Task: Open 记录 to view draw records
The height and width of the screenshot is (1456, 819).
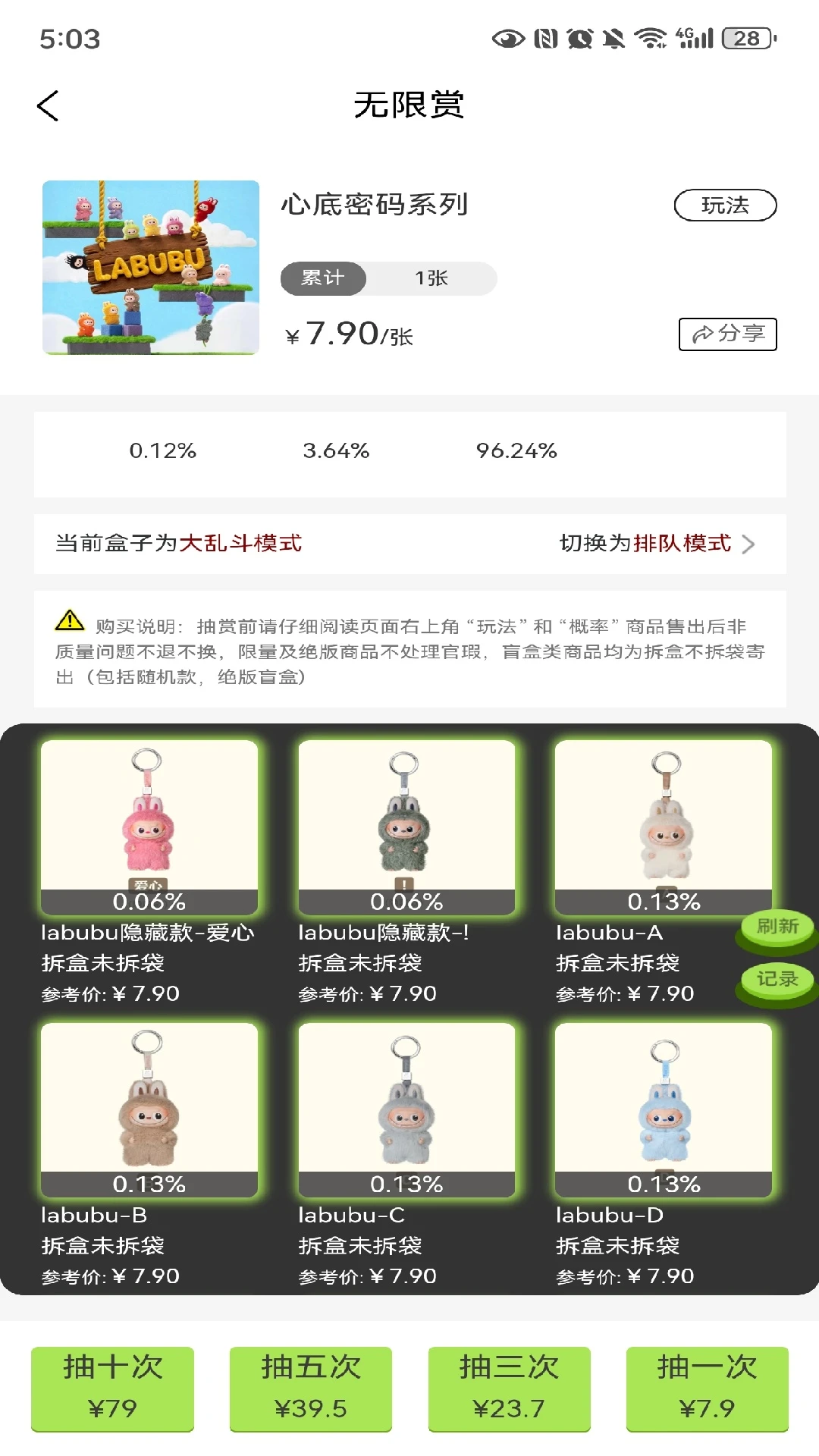Action: click(x=776, y=979)
